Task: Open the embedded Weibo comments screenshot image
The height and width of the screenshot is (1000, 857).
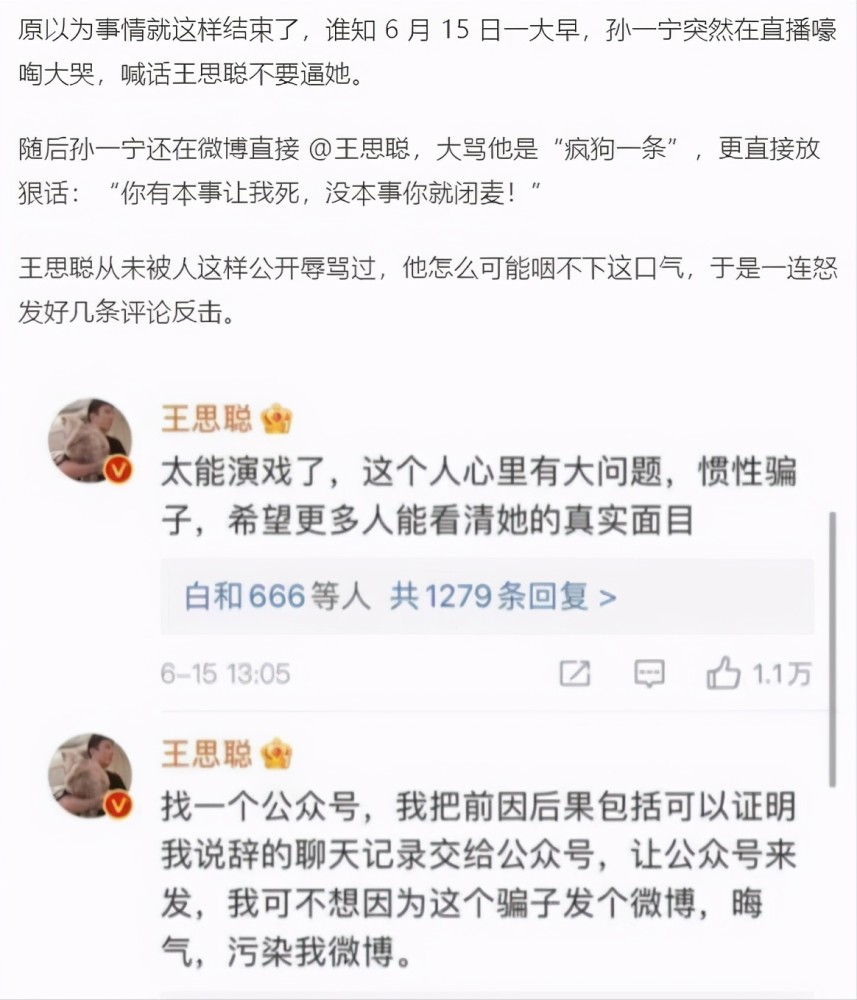Action: 428,681
